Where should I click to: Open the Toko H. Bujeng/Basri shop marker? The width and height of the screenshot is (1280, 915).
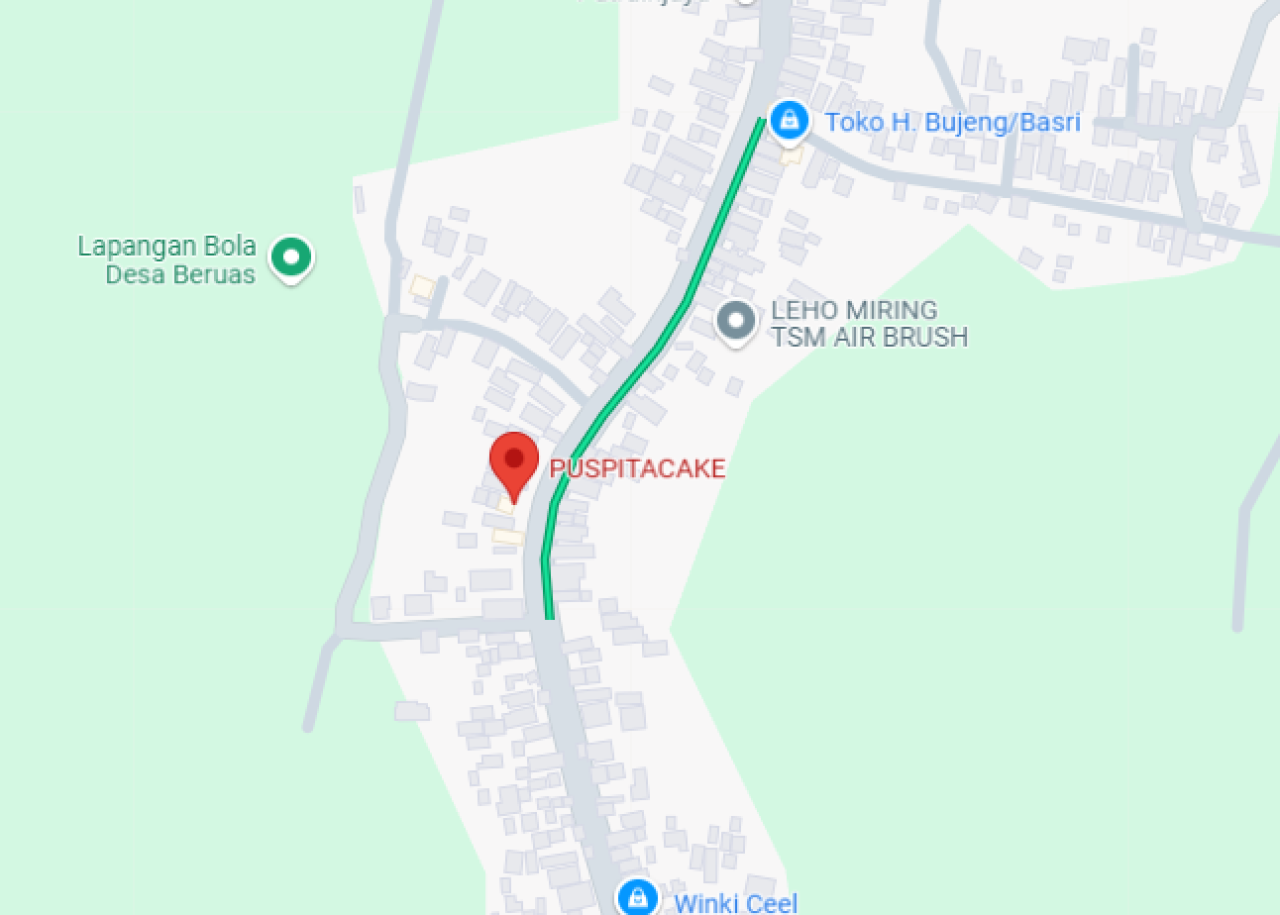(790, 121)
